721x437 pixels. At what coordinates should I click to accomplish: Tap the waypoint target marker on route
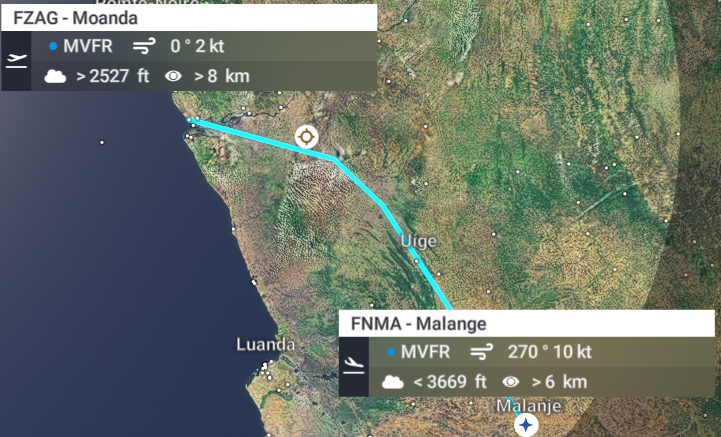click(x=306, y=136)
